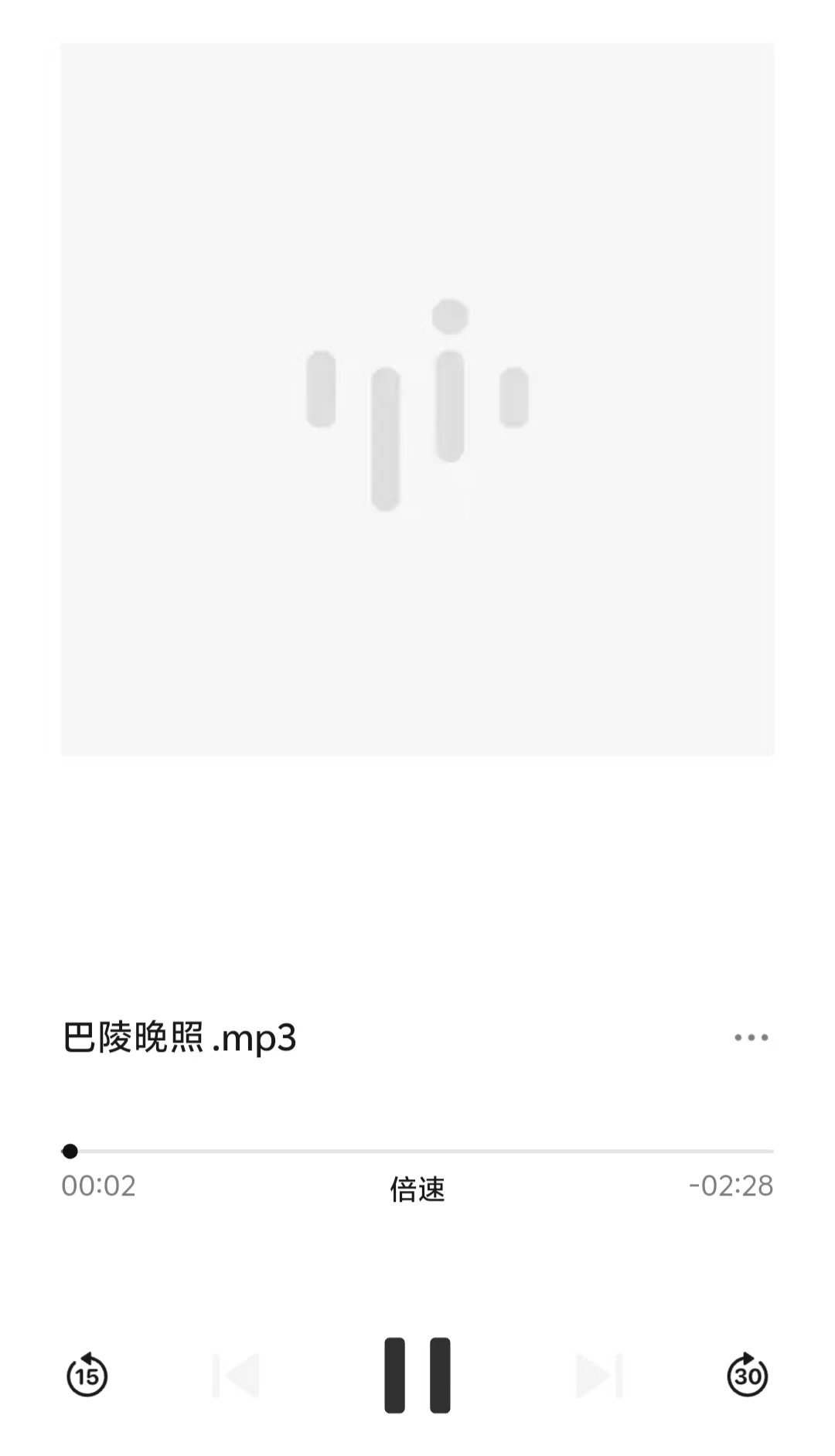The height and width of the screenshot is (1456, 835).
Task: Rewind 15 seconds
Action: pos(87,1375)
